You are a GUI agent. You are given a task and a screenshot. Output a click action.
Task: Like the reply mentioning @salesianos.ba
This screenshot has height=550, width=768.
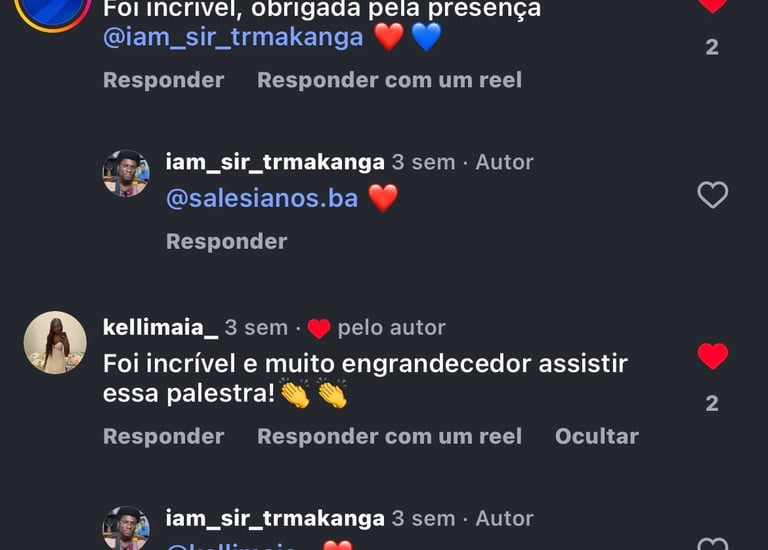(x=712, y=195)
